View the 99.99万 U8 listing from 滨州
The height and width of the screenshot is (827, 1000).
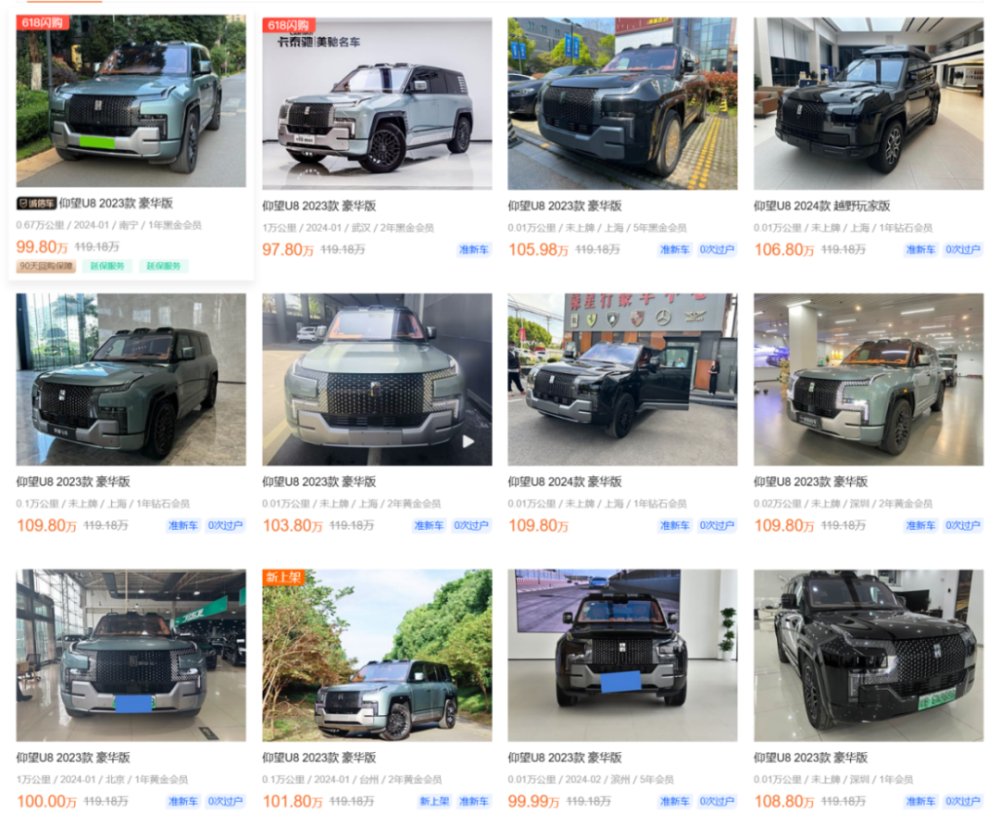tap(622, 656)
